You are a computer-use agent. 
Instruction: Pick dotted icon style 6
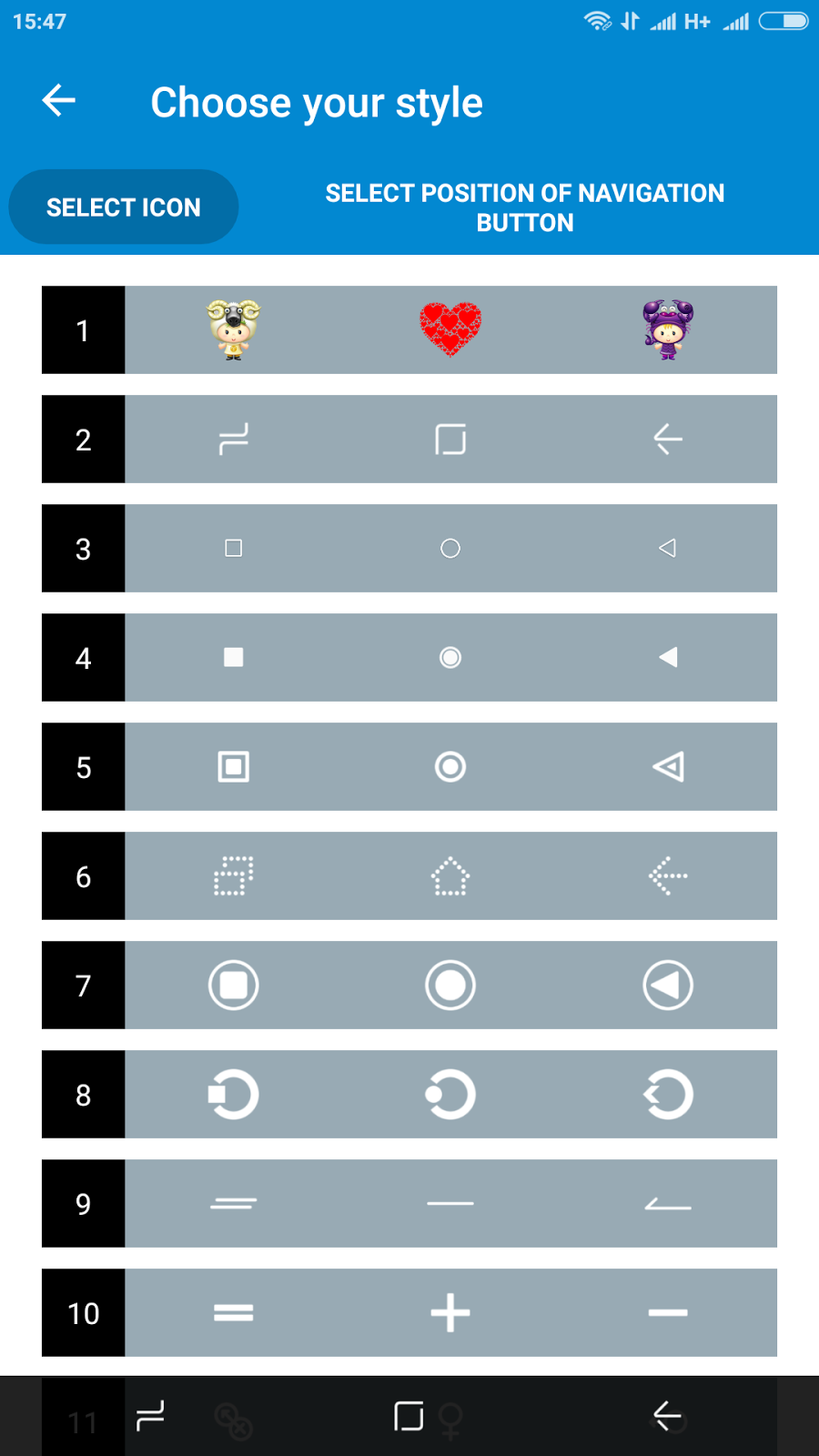[409, 875]
